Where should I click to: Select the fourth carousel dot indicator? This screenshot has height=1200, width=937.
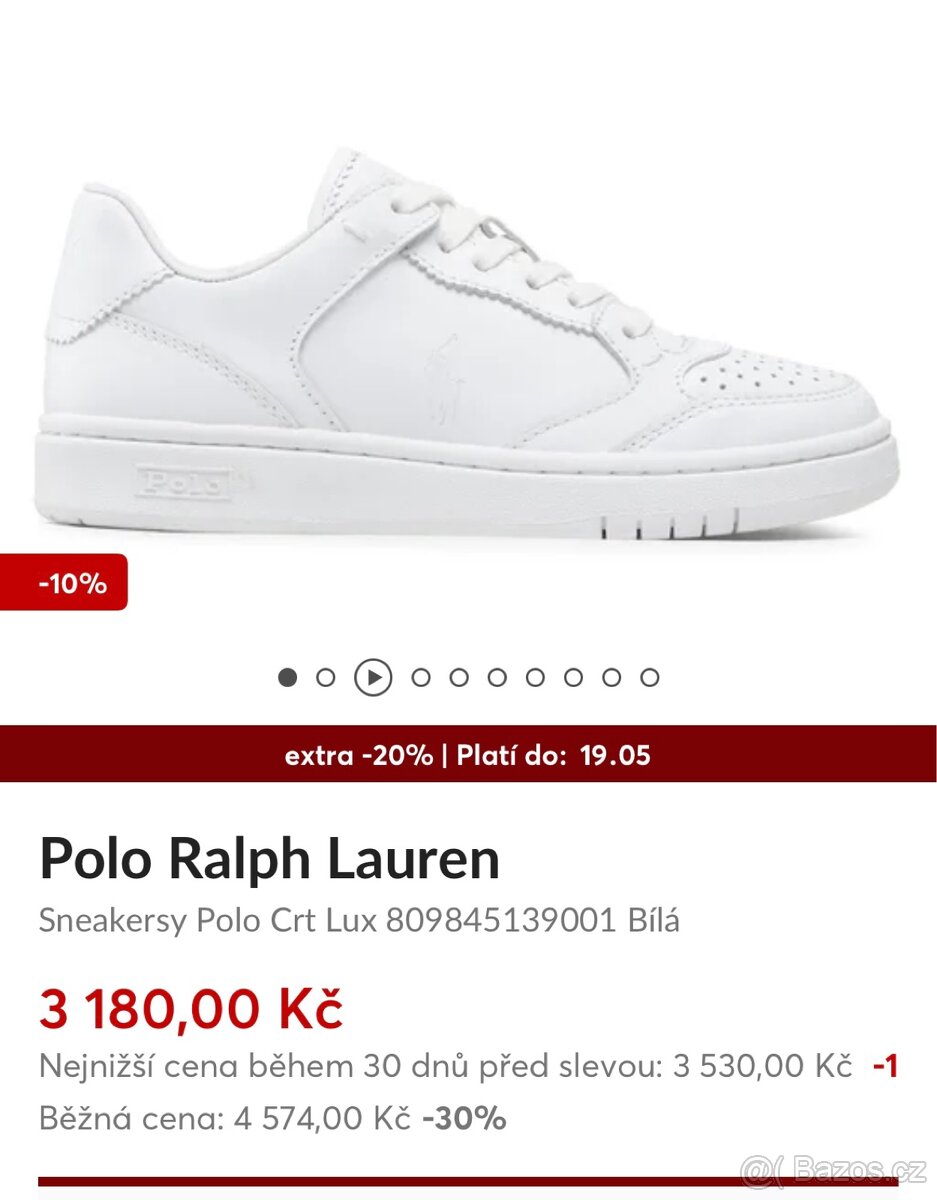point(459,676)
